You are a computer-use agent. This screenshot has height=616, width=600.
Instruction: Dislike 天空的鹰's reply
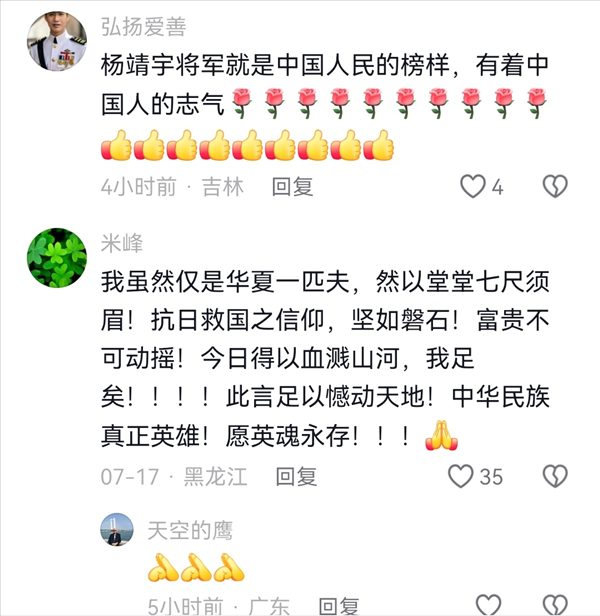pos(555,605)
